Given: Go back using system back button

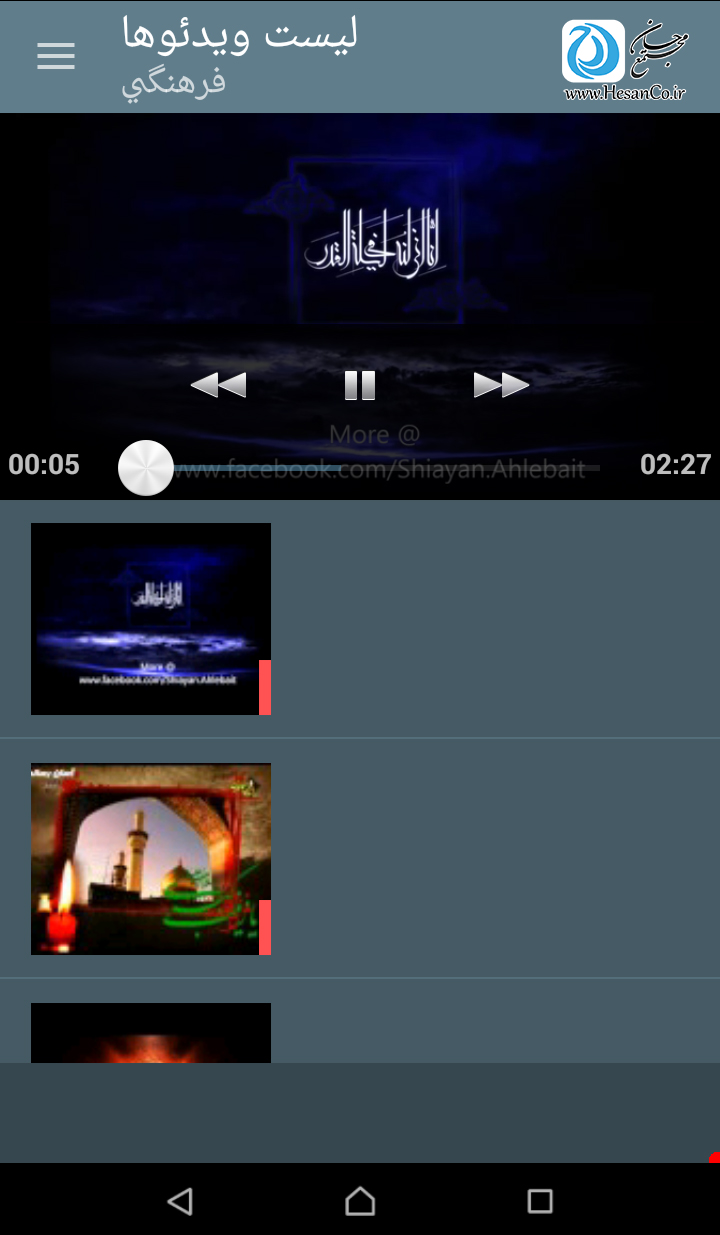Looking at the screenshot, I should tap(180, 1201).
